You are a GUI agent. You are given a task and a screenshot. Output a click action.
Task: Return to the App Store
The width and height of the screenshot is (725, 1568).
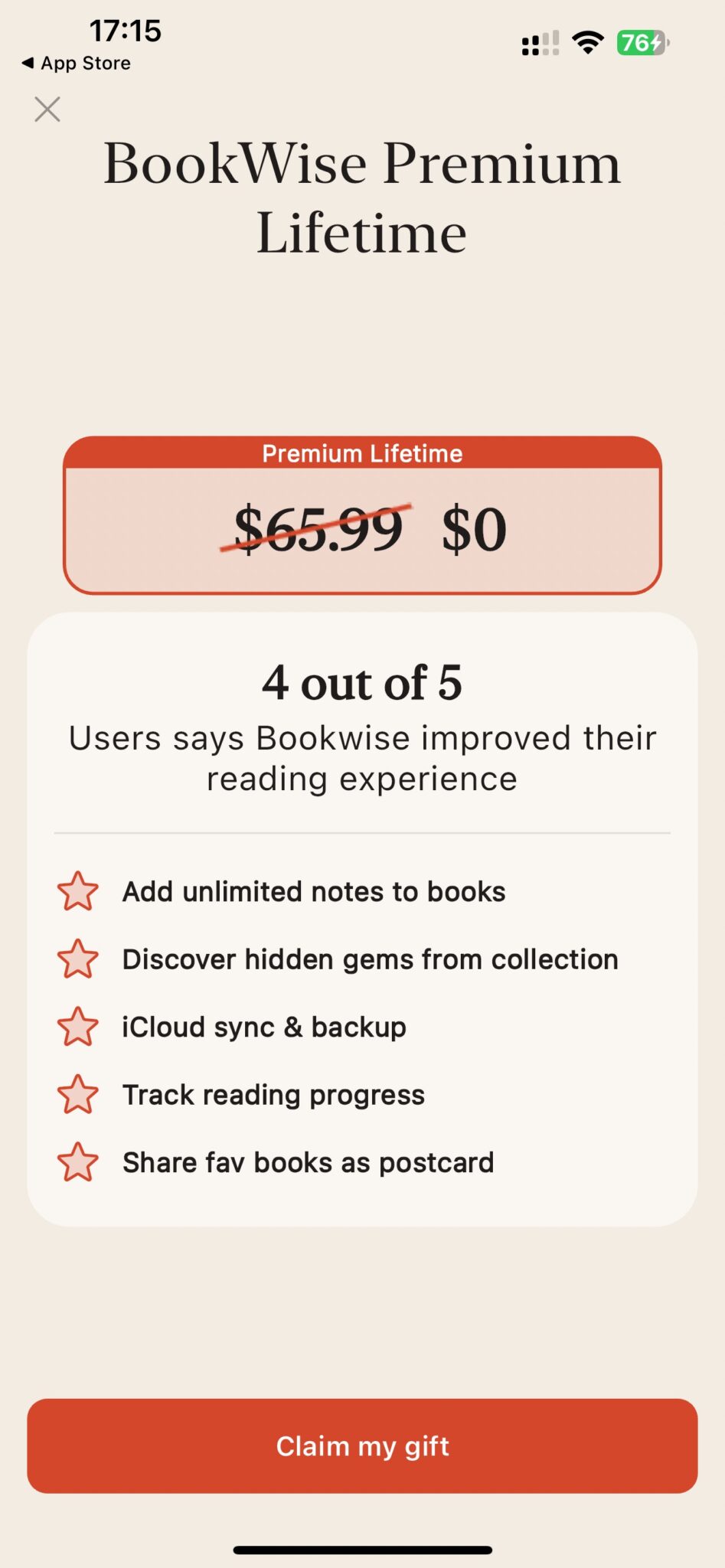tap(77, 63)
